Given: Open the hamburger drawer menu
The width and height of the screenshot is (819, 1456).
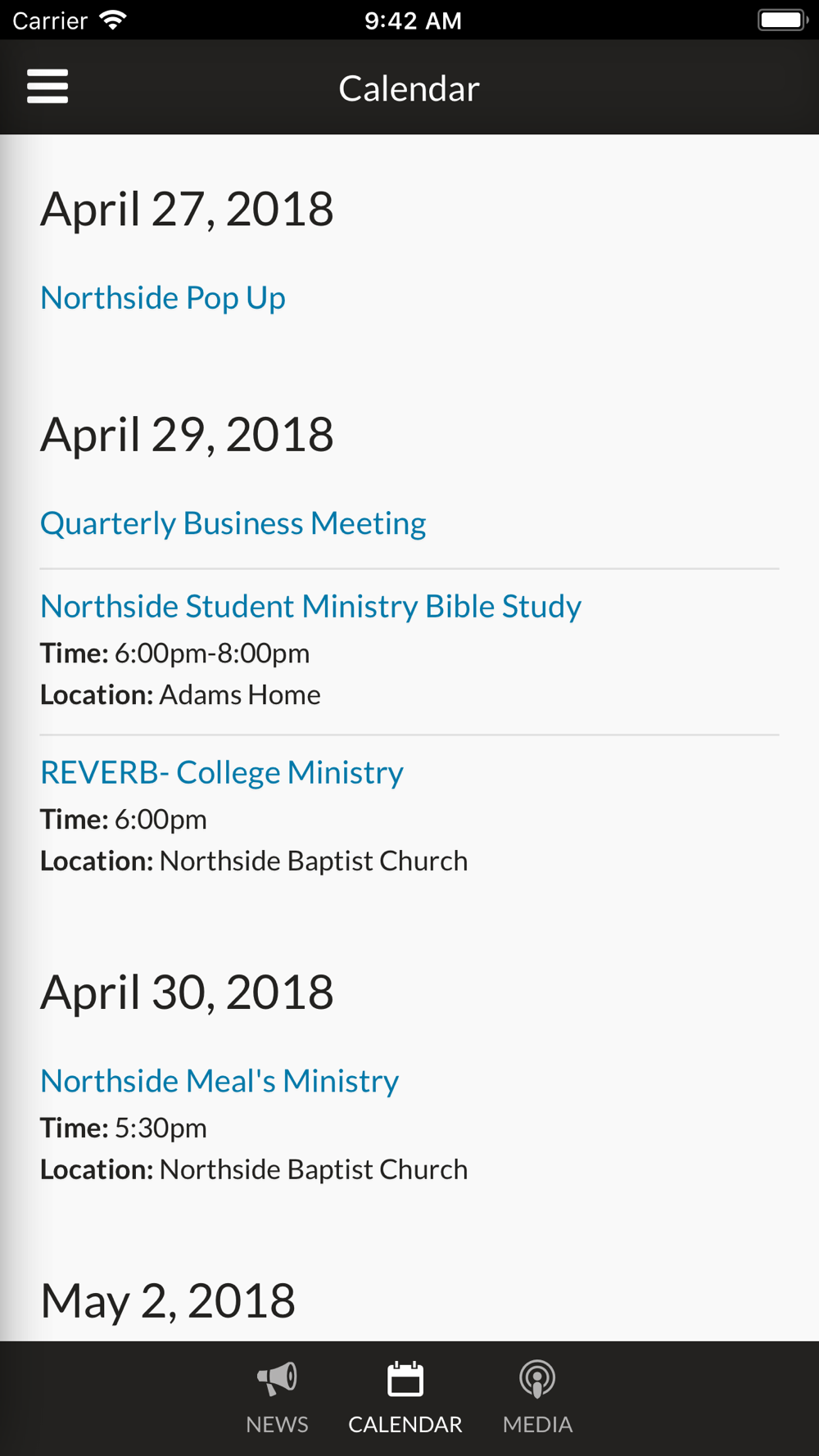Looking at the screenshot, I should coord(48,87).
